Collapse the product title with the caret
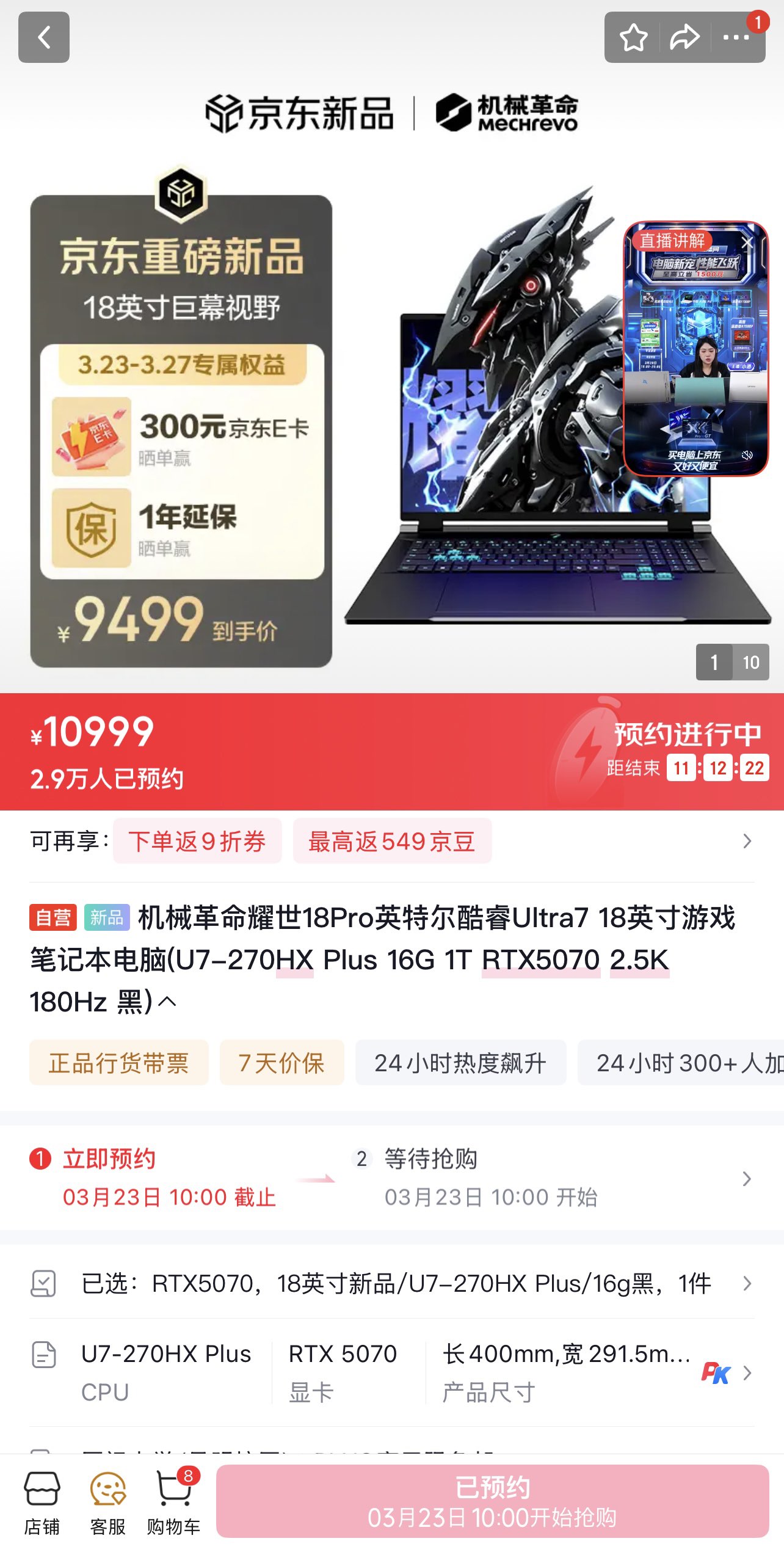This screenshot has height=1555, width=784. pyautogui.click(x=167, y=1002)
